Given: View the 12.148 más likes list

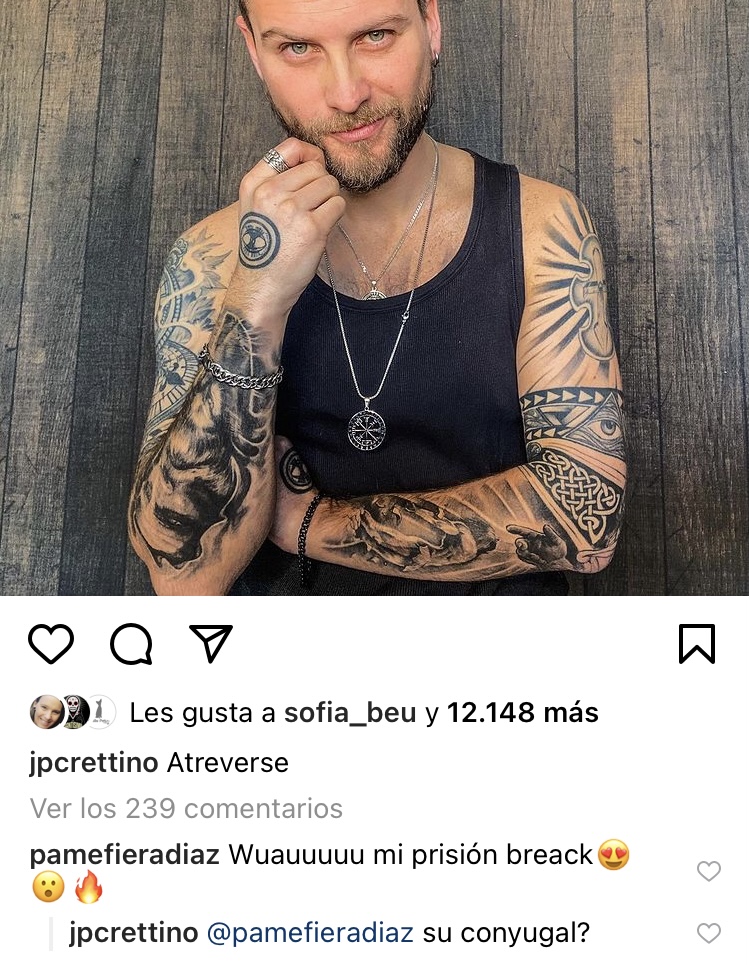Looking at the screenshot, I should click(522, 713).
